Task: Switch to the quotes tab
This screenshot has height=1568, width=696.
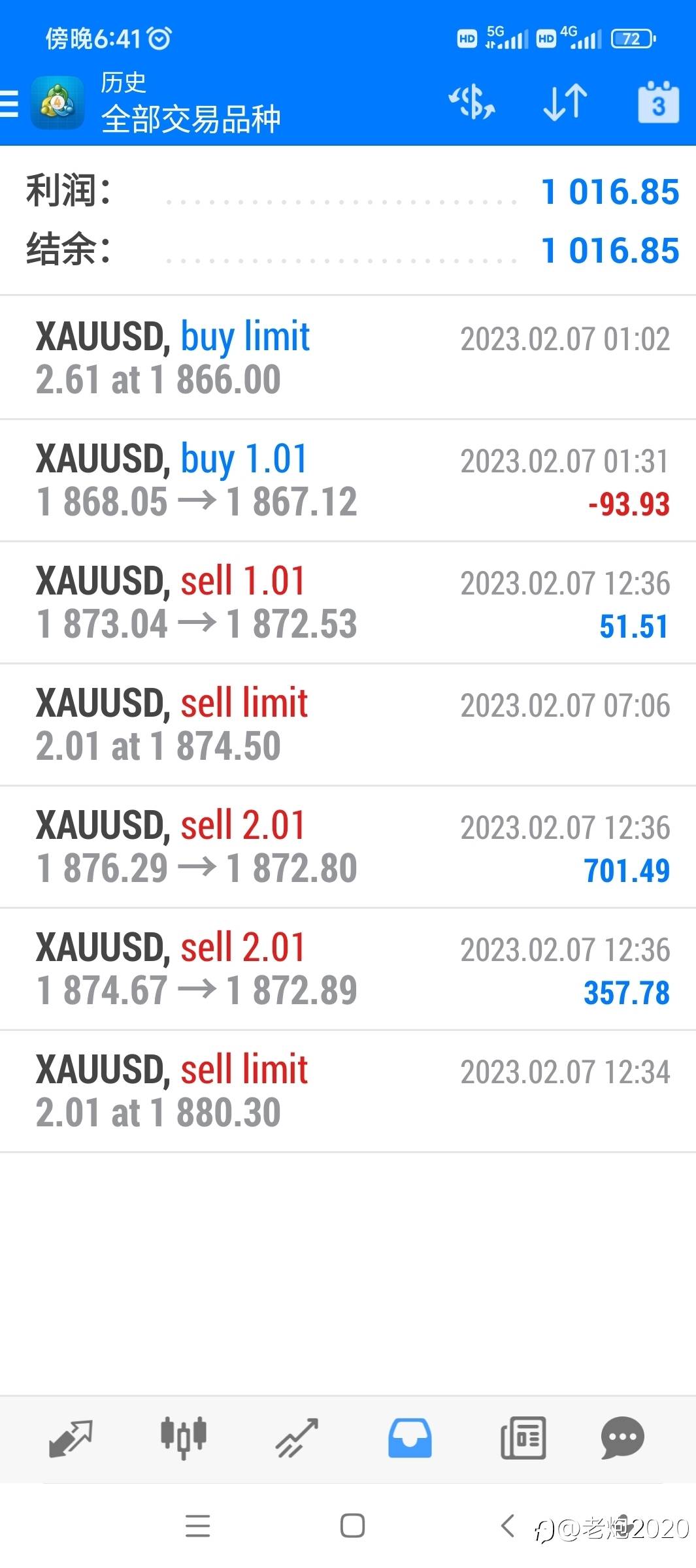Action: point(71,1438)
